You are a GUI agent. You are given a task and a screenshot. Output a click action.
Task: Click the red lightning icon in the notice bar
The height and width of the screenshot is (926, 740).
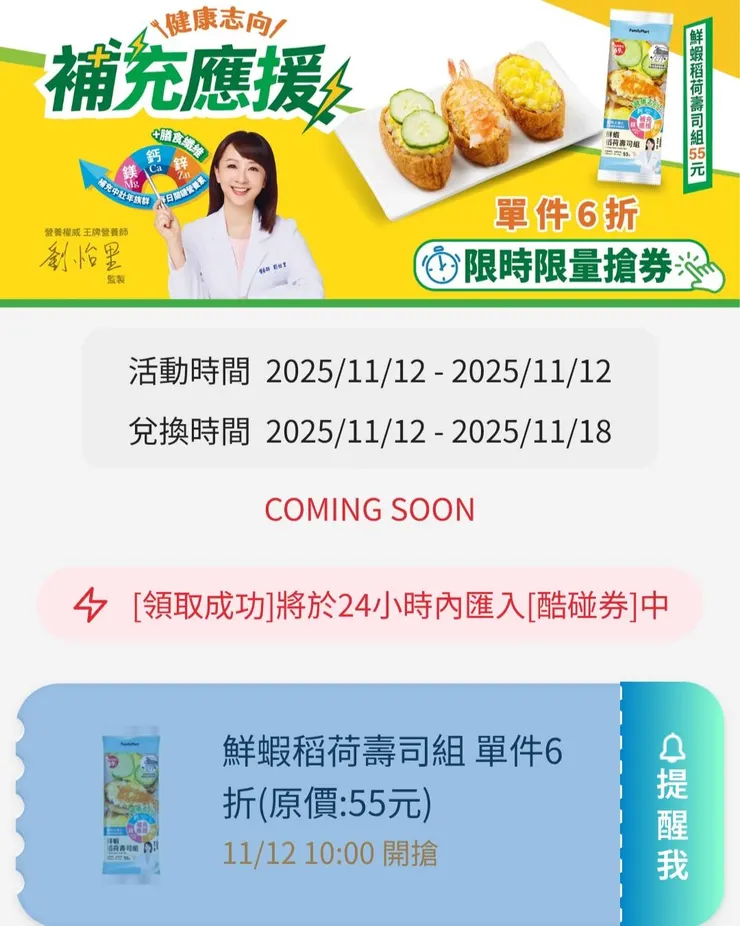[x=90, y=605]
